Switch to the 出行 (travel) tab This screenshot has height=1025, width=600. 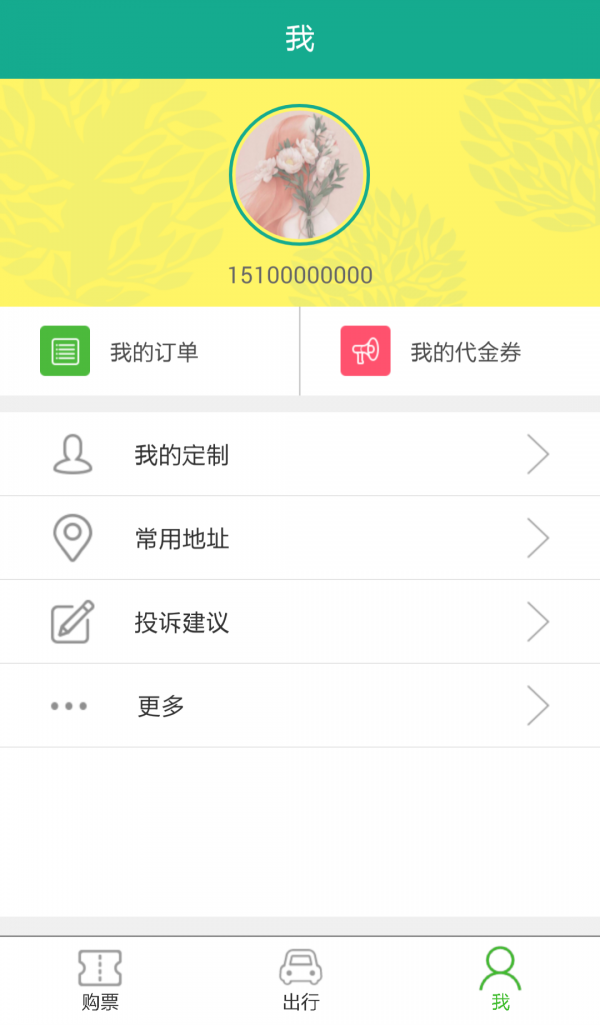(300, 980)
